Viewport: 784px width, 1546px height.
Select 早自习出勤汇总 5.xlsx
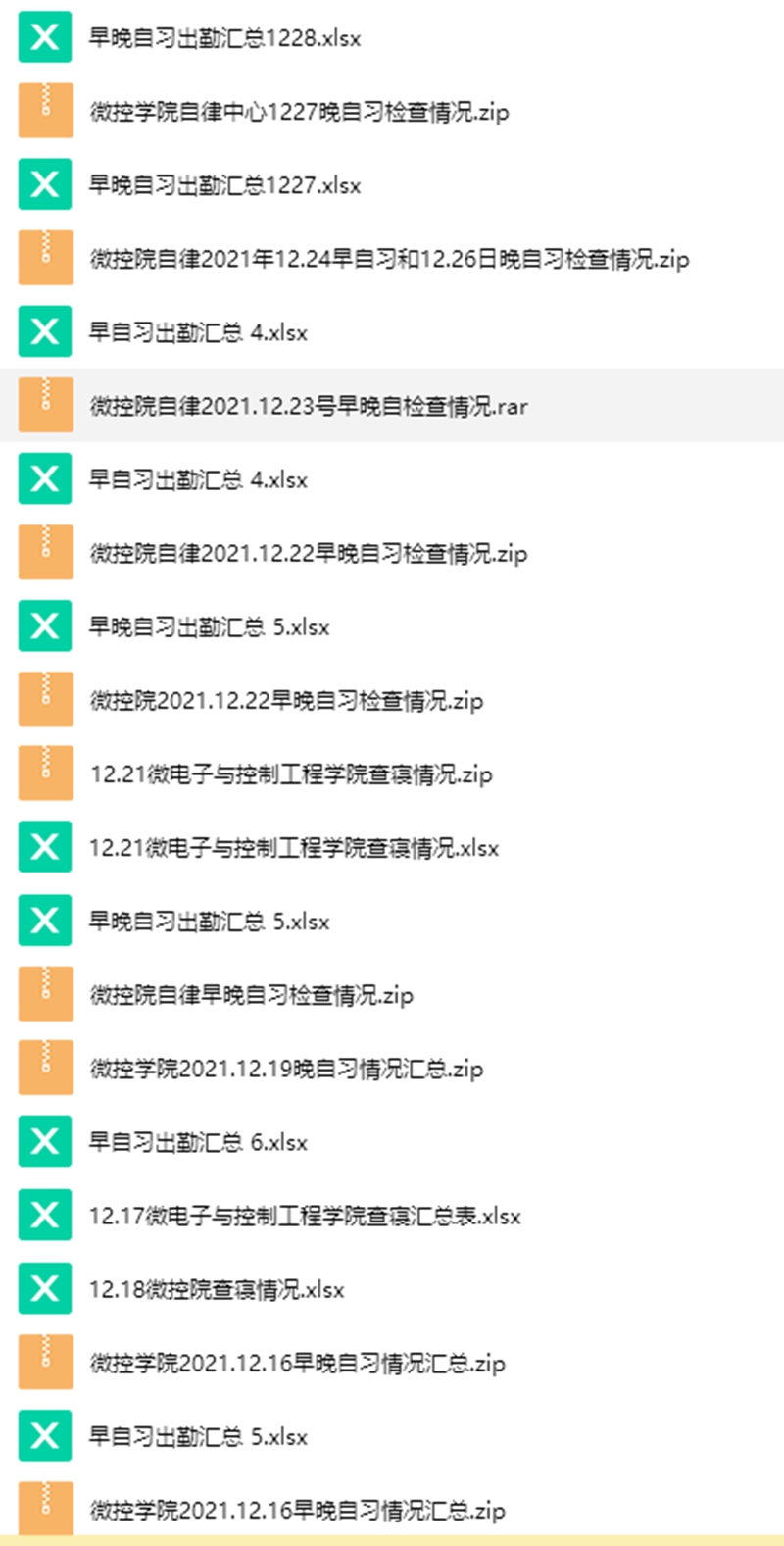click(392, 1436)
